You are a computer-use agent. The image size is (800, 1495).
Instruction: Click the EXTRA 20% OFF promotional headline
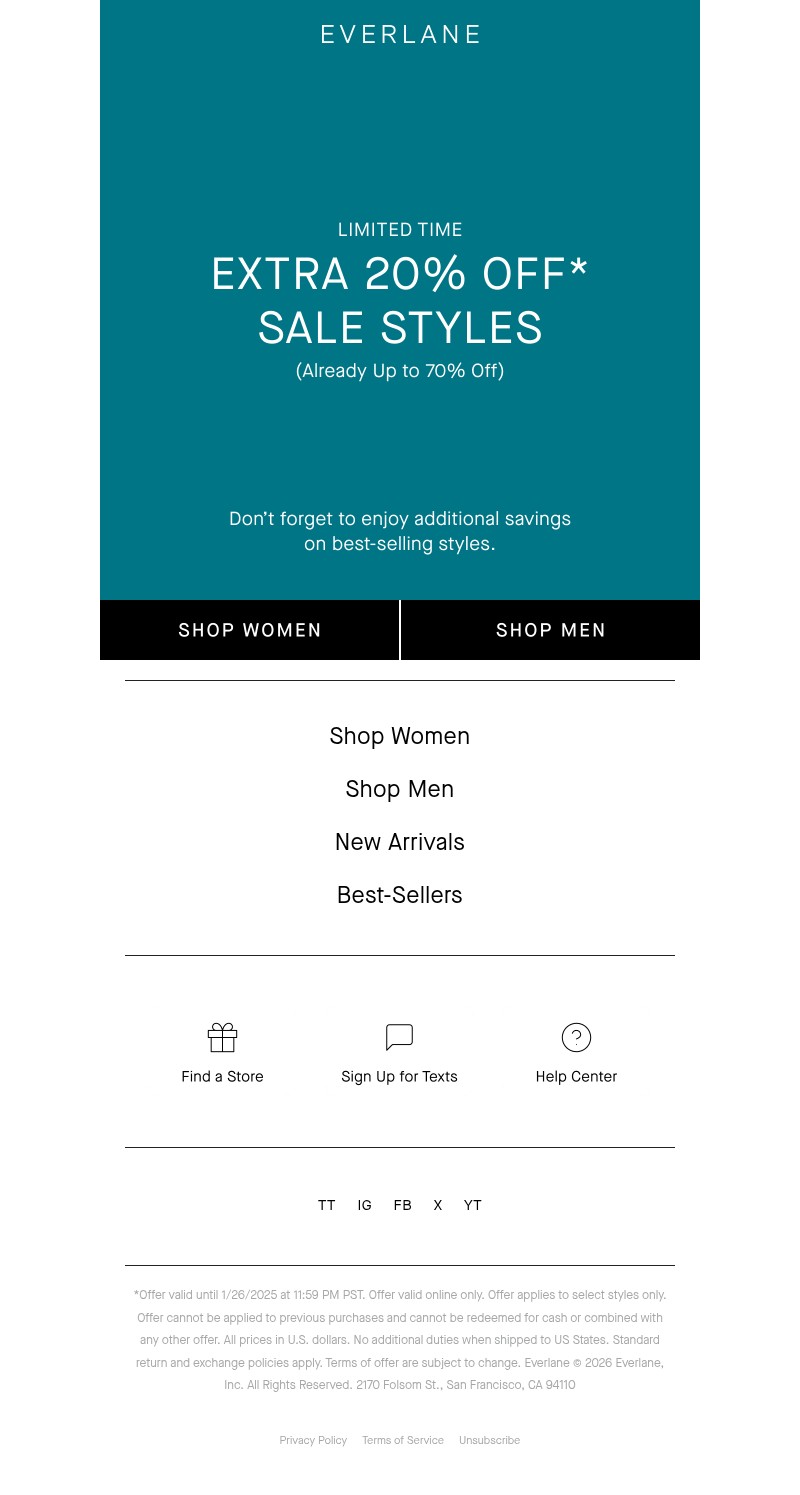coord(399,274)
